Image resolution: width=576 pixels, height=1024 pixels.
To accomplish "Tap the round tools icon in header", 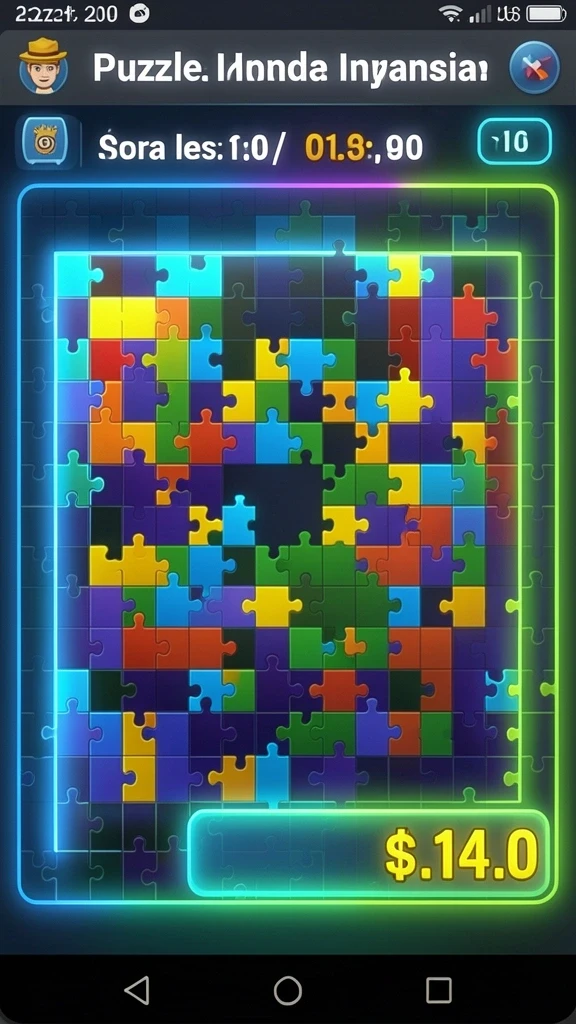I will (x=534, y=67).
